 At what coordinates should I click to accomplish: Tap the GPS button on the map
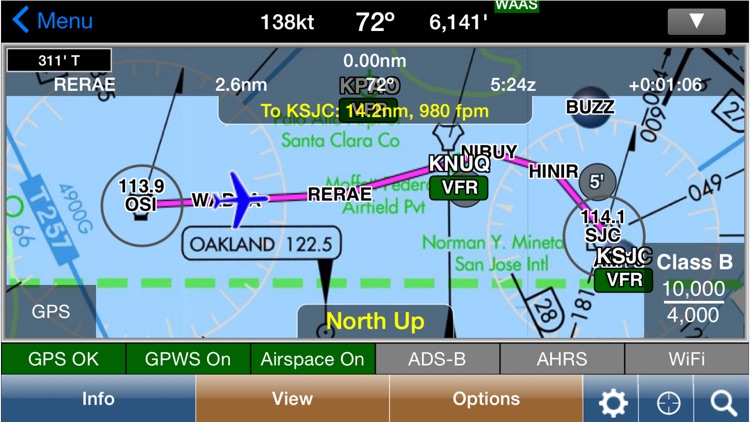click(x=50, y=311)
